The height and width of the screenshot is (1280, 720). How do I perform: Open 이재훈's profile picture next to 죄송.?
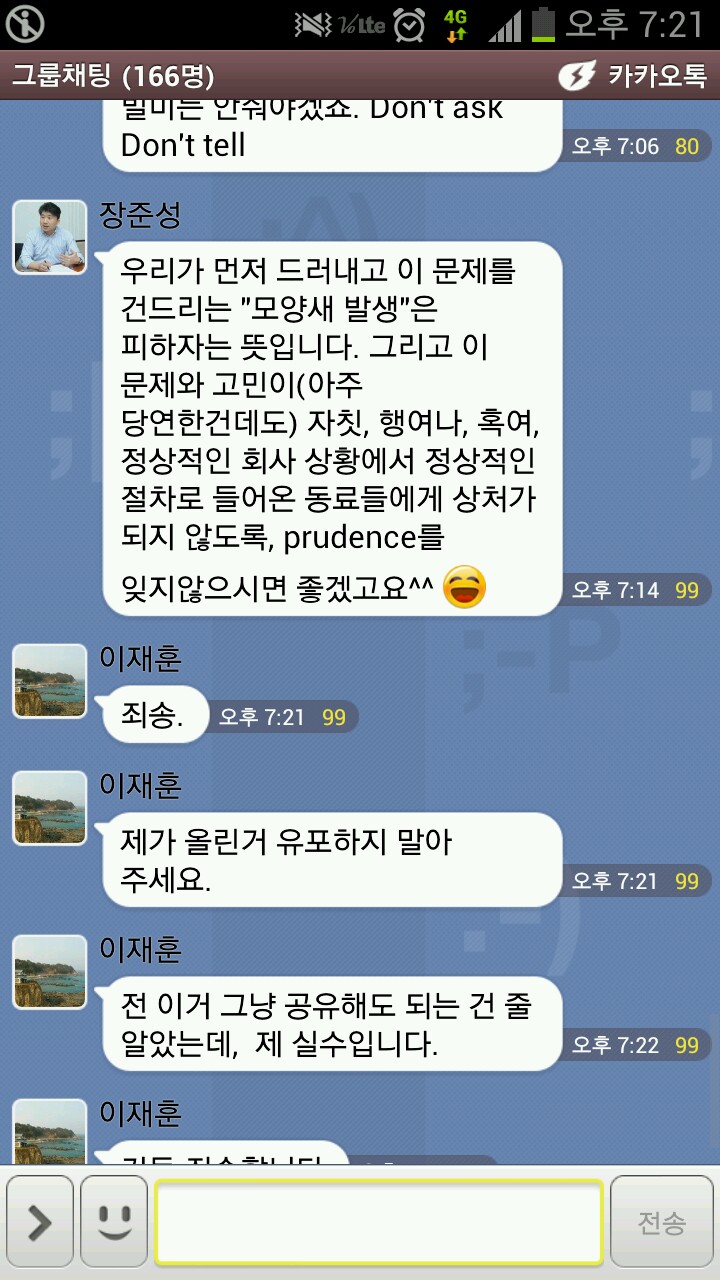(x=50, y=681)
